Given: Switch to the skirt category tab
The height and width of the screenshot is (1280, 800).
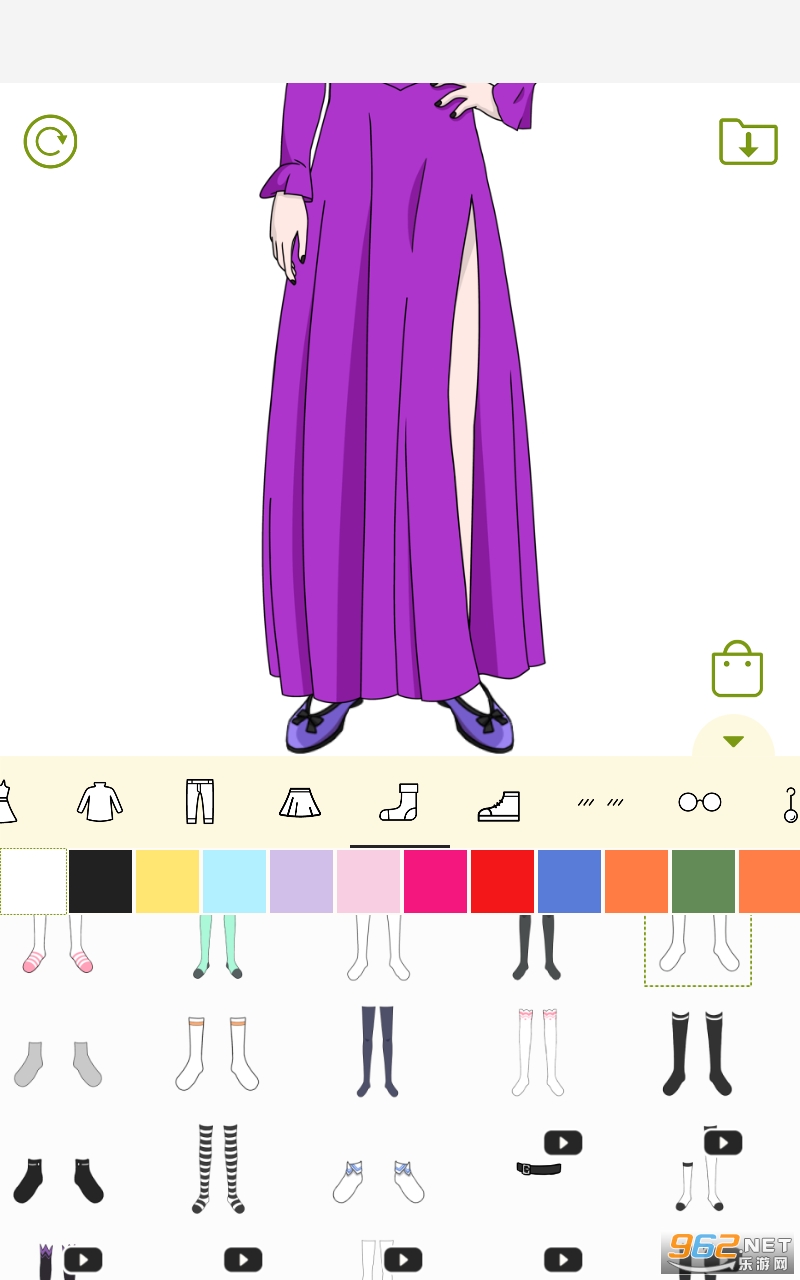Looking at the screenshot, I should click(x=300, y=802).
